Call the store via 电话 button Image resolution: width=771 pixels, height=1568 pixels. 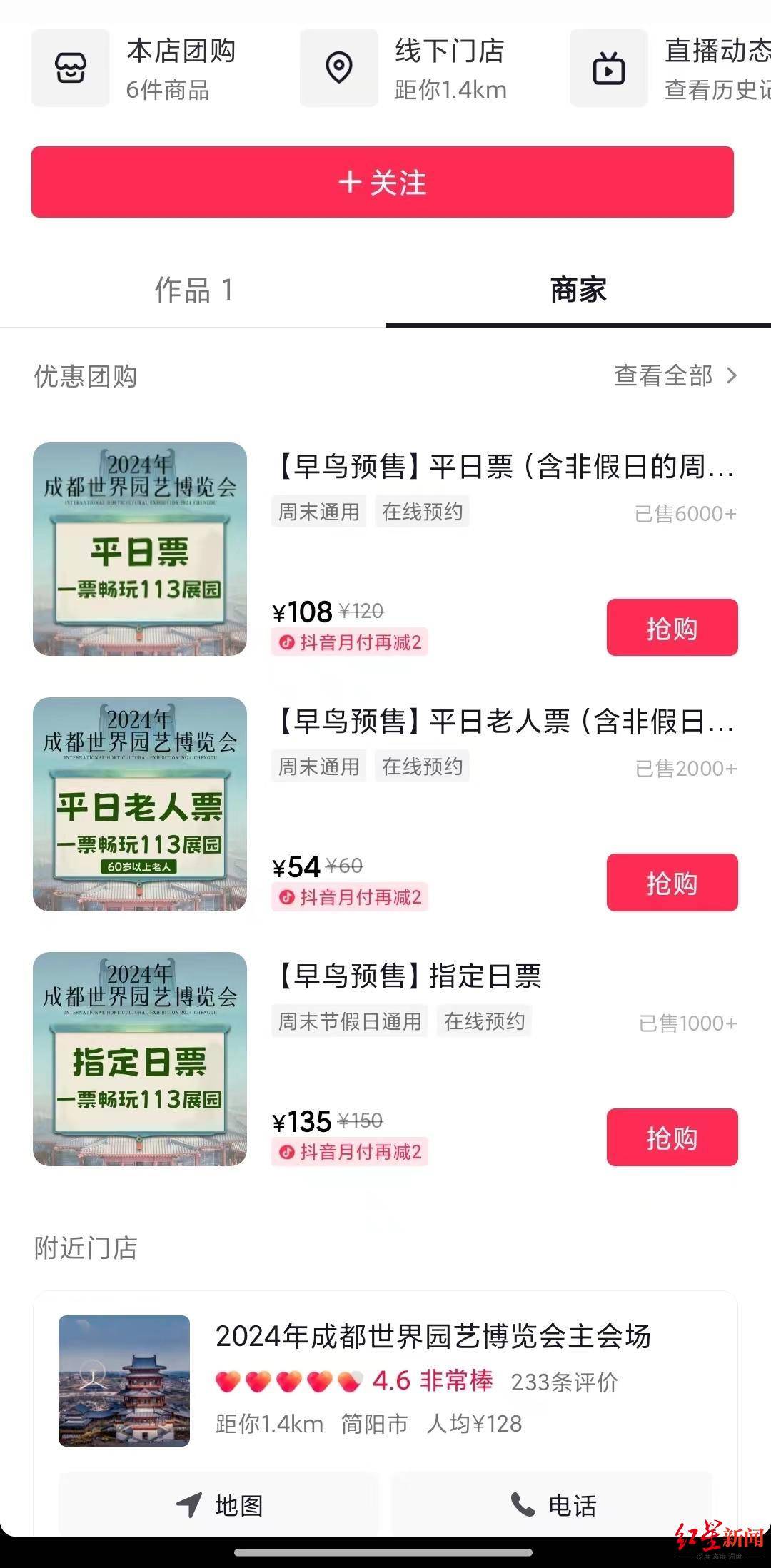click(x=553, y=1504)
